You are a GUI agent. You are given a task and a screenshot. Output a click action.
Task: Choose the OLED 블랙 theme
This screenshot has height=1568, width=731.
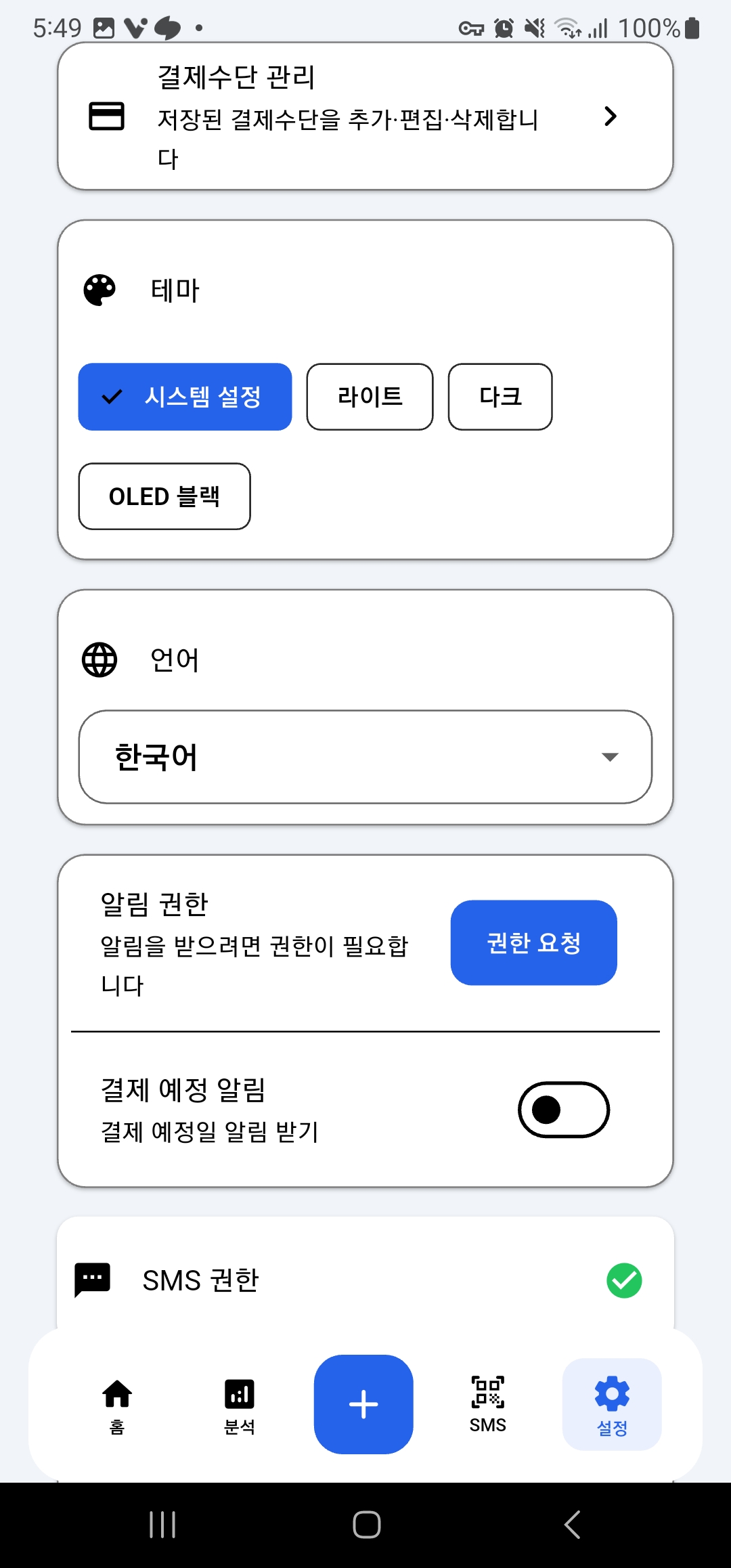164,496
